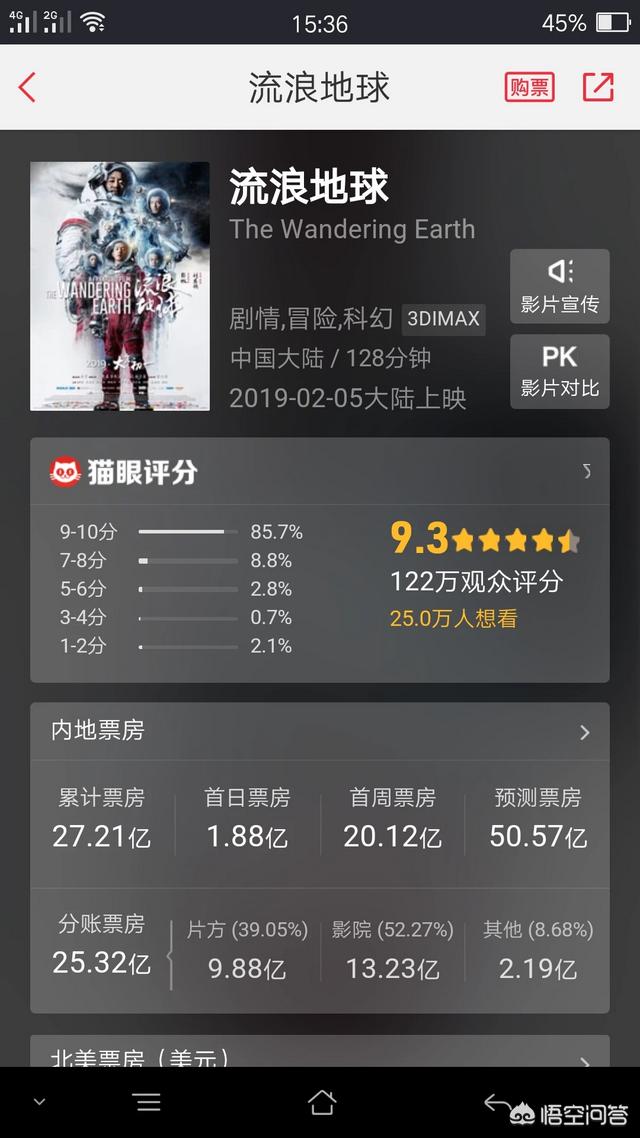The image size is (640, 1138).
Task: View the movie poster of 流浪地球
Action: [x=120, y=286]
